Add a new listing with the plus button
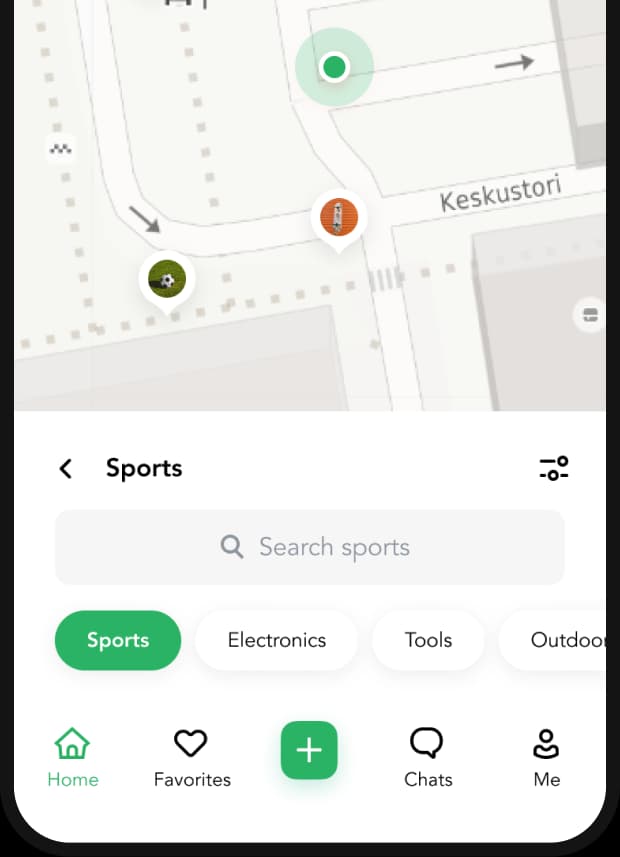This screenshot has height=857, width=620. [x=309, y=750]
